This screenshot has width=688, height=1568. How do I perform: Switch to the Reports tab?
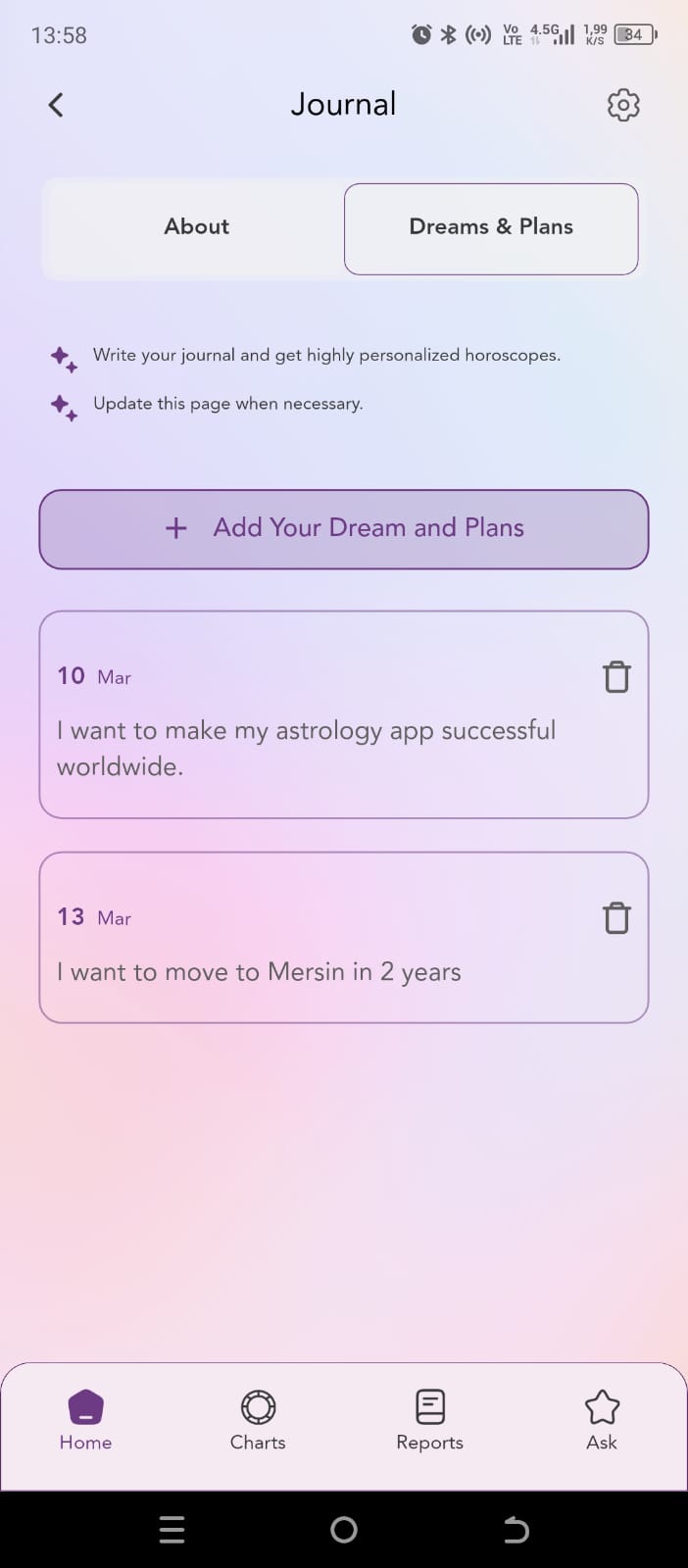click(429, 1420)
